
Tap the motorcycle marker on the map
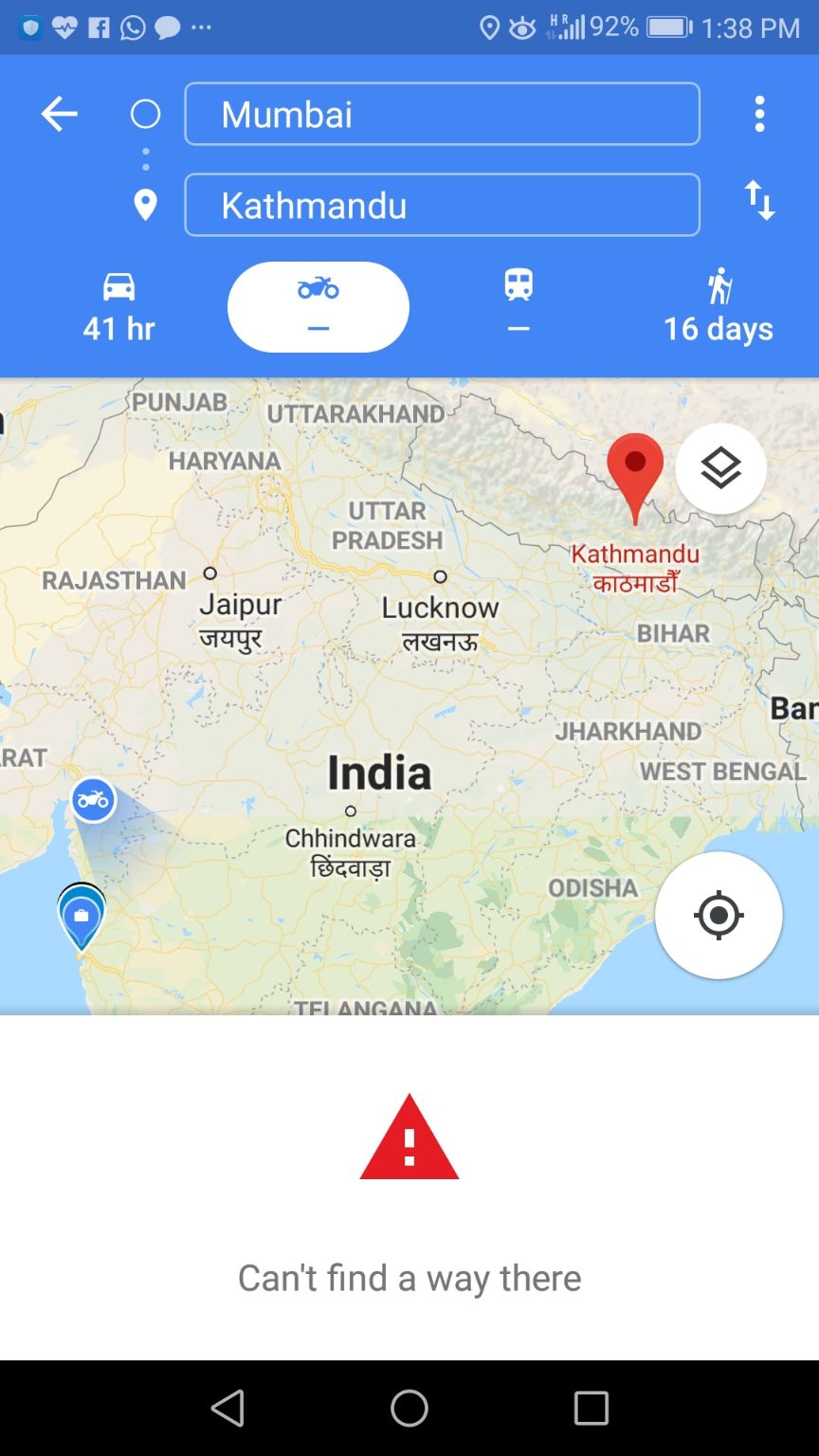(93, 800)
